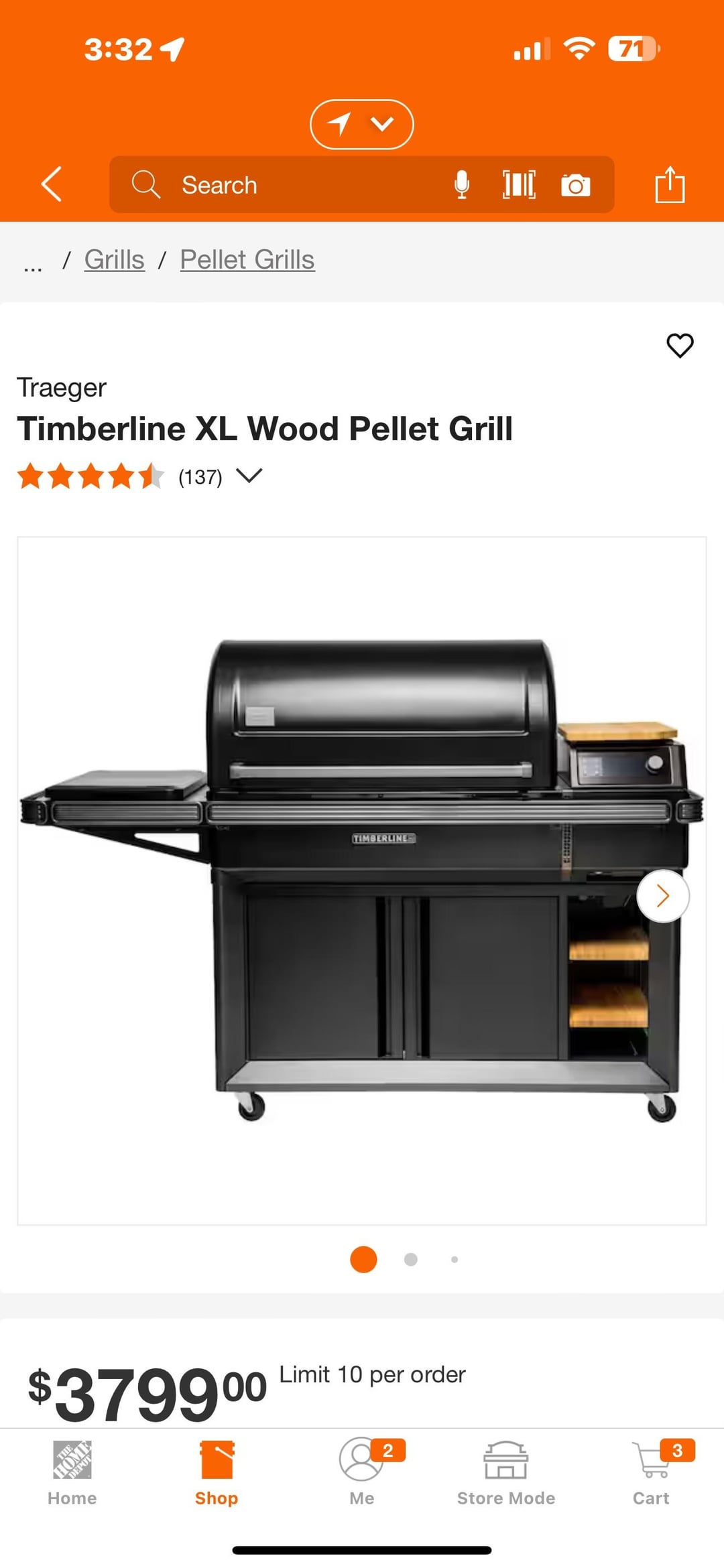Open the barcode scanner
724x1568 pixels.
pyautogui.click(x=519, y=185)
